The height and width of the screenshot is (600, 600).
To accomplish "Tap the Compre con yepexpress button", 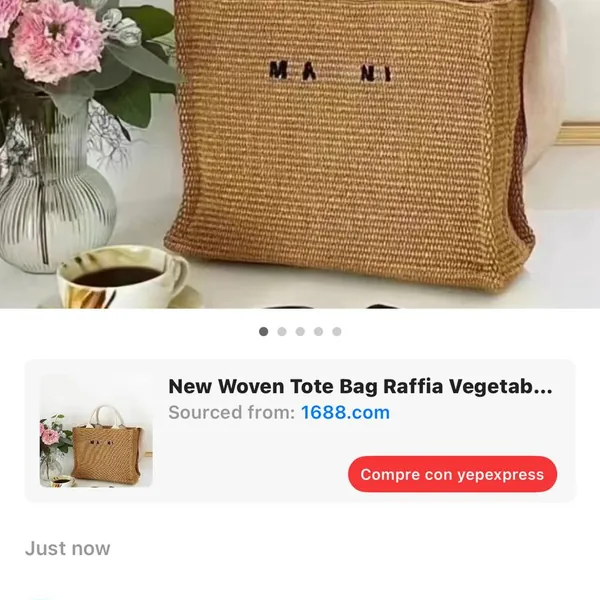I will pos(452,474).
